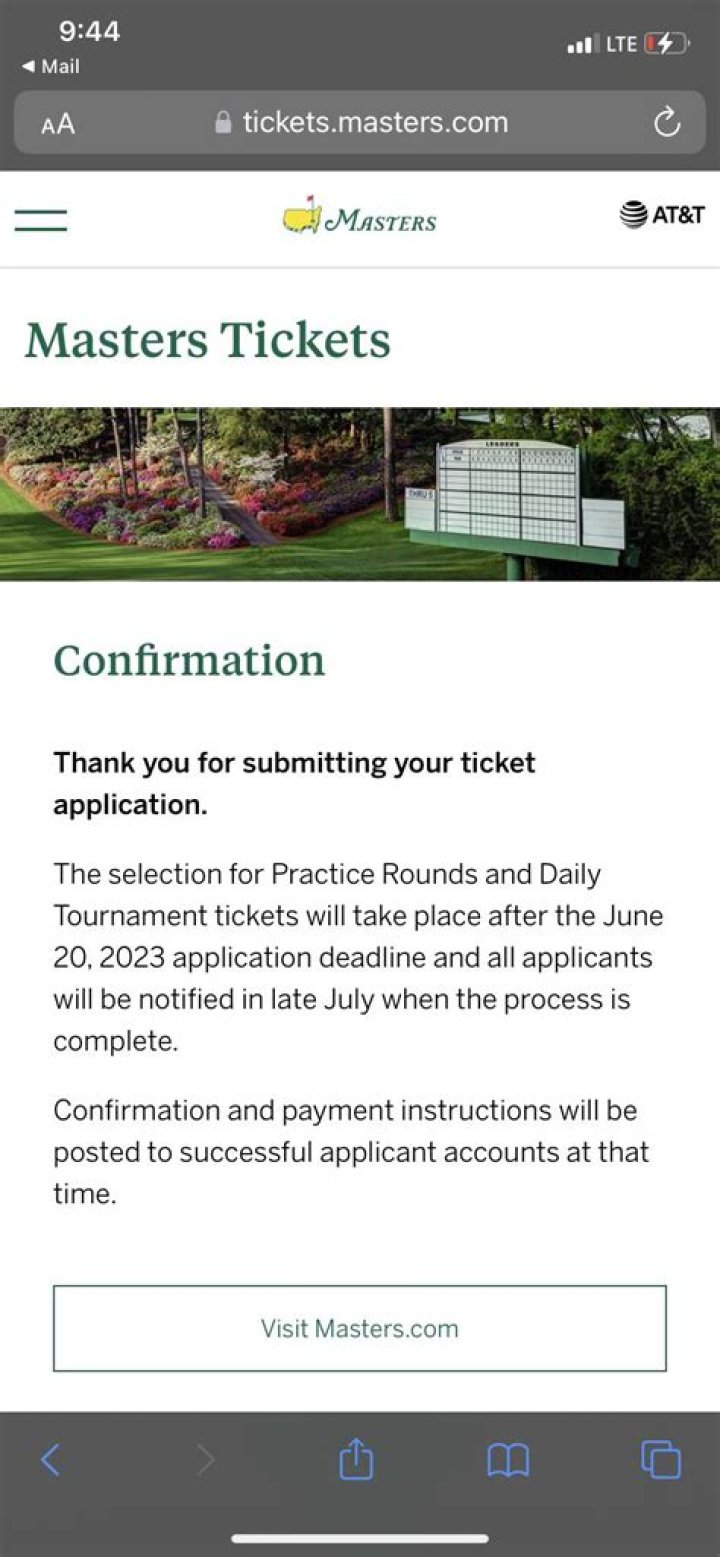The image size is (720, 1557).
Task: Open page settings with the AA control
Action: (59, 122)
